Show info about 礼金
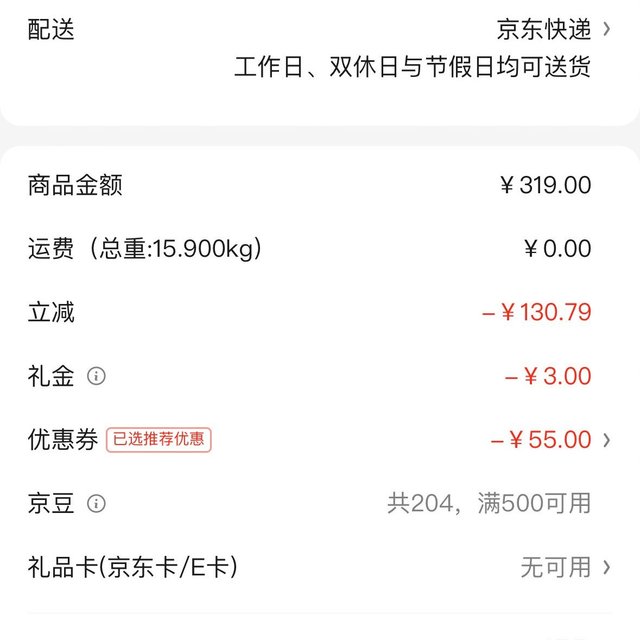This screenshot has width=640, height=640. point(97,377)
